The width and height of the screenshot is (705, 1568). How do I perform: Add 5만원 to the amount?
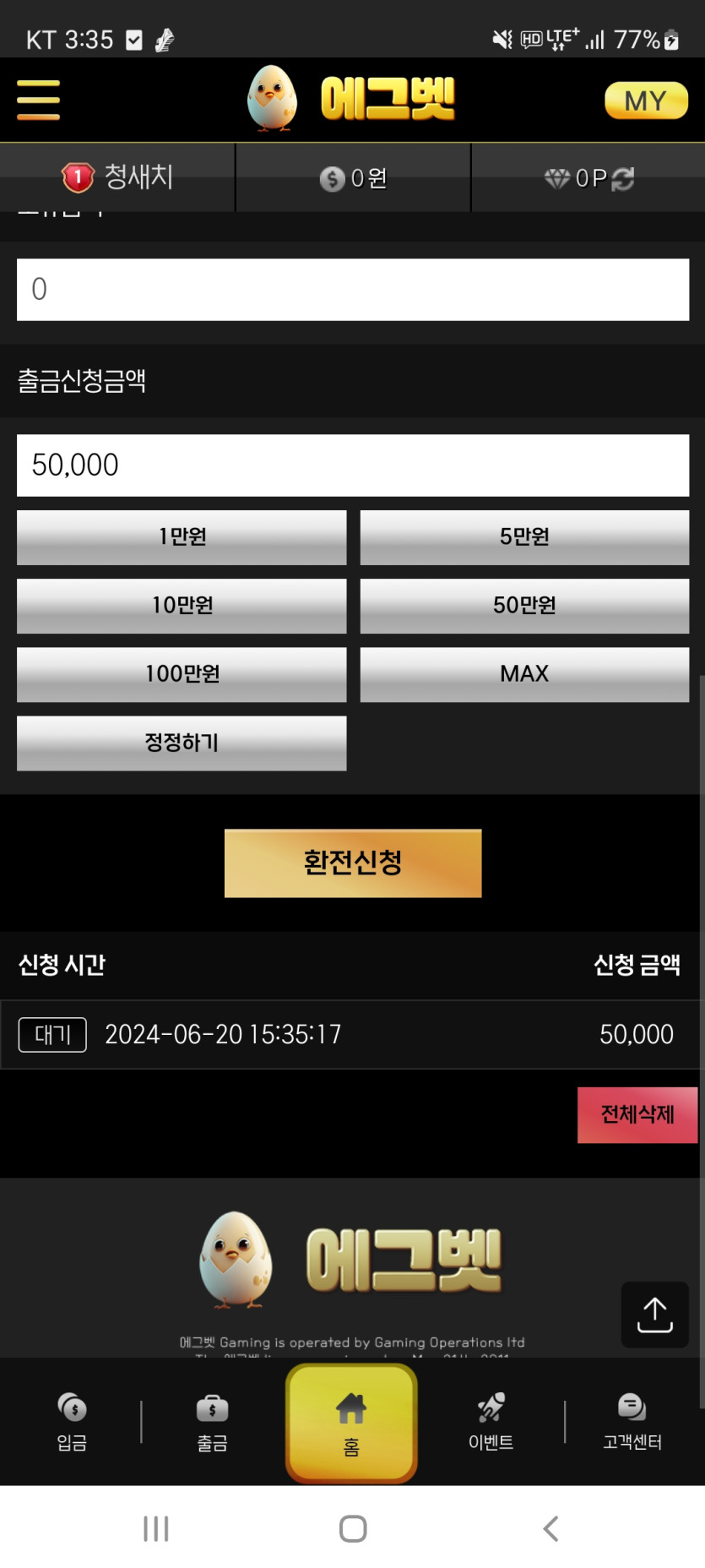[524, 537]
